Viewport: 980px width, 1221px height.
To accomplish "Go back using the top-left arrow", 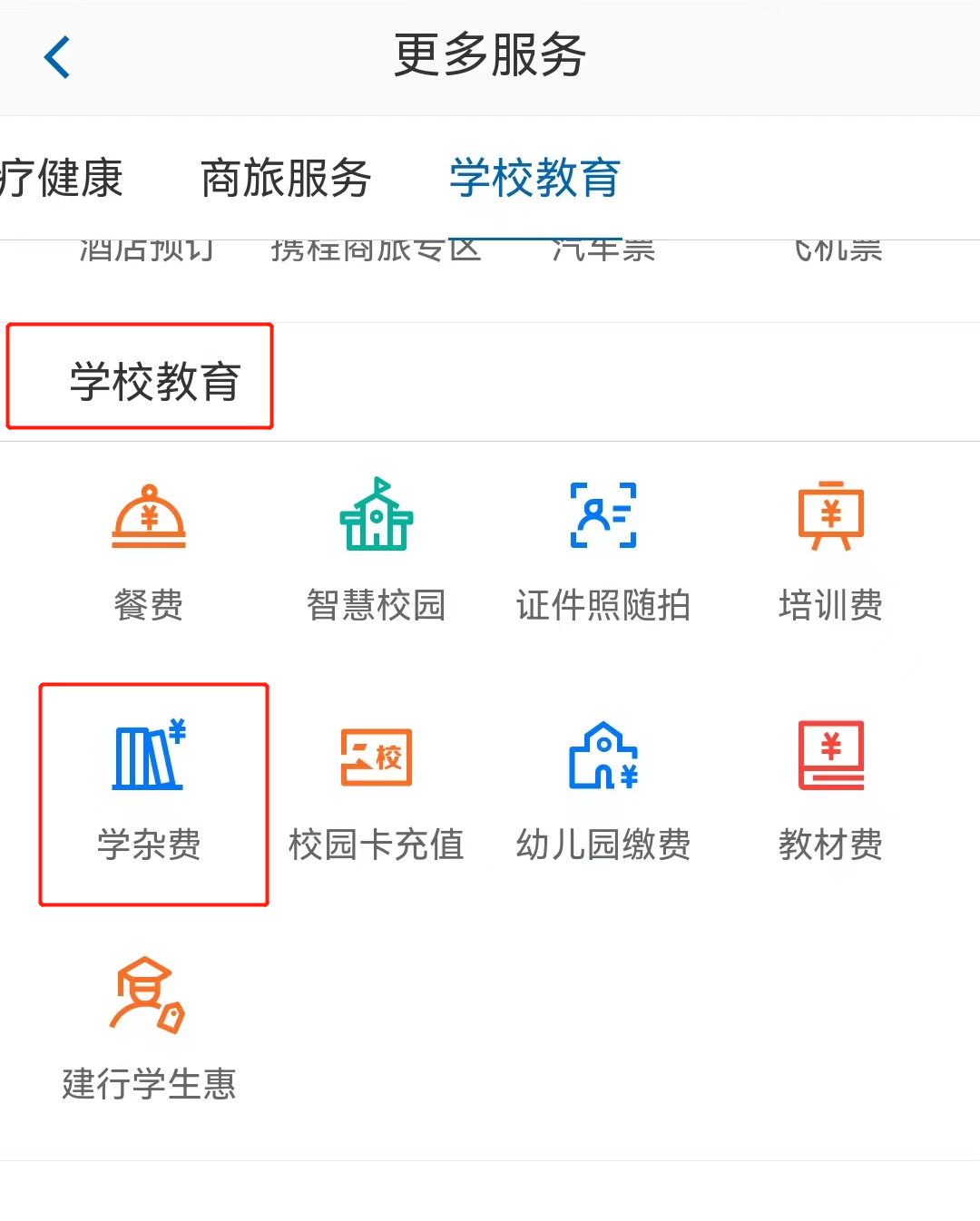I will (57, 58).
